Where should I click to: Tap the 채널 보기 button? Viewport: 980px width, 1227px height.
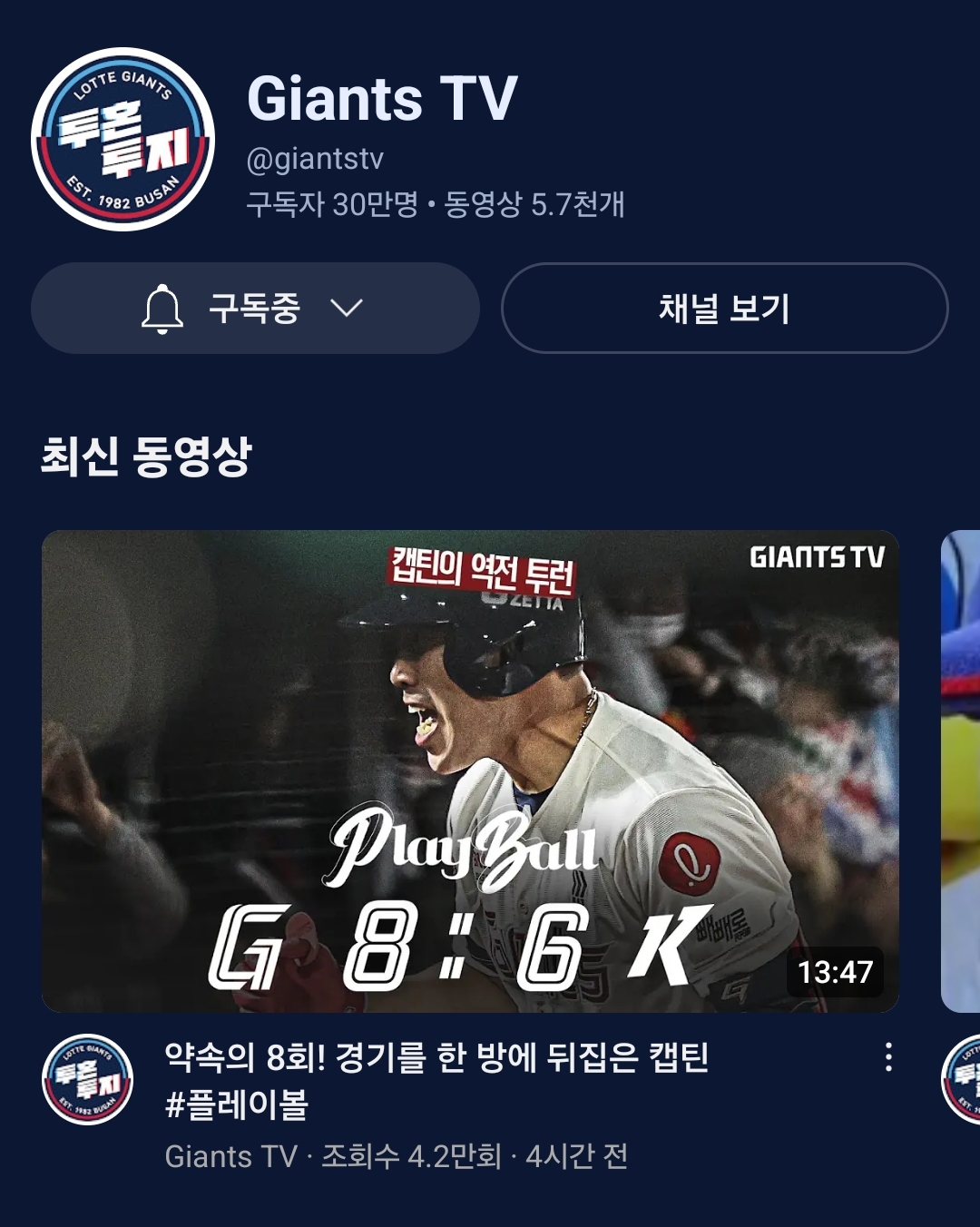pyautogui.click(x=724, y=309)
